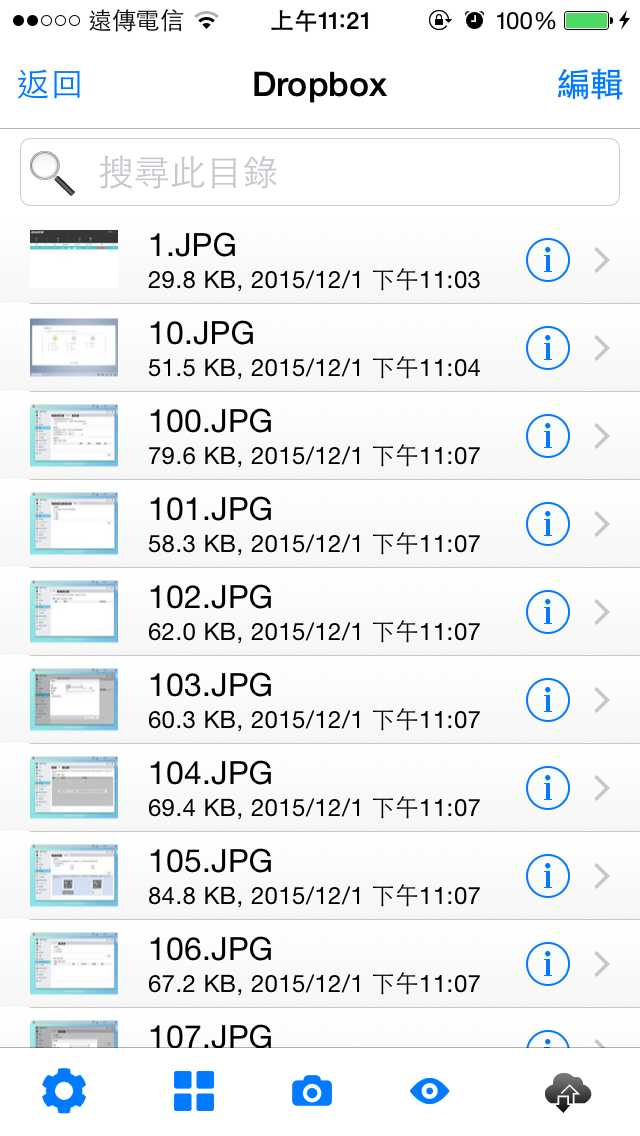
Task: Open settings via the gear icon
Action: (65, 1090)
